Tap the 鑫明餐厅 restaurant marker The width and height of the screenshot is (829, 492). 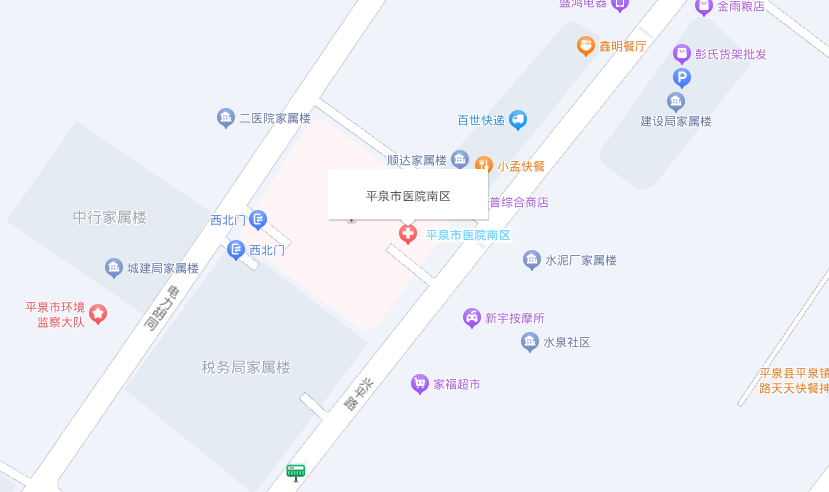(x=586, y=46)
